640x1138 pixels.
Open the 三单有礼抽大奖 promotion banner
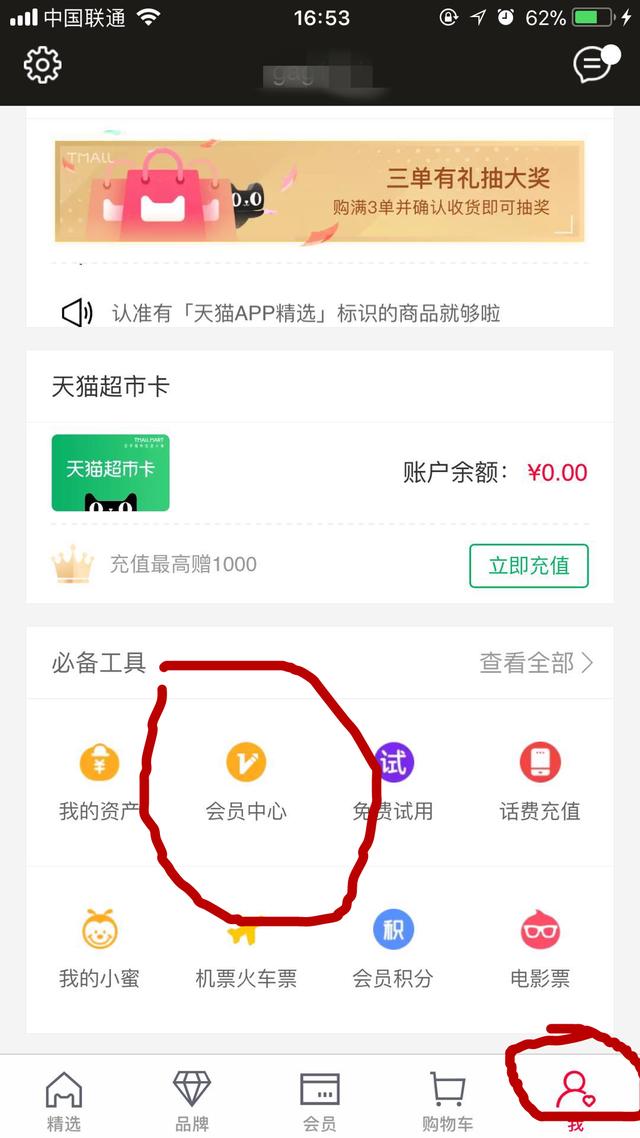pyautogui.click(x=319, y=192)
